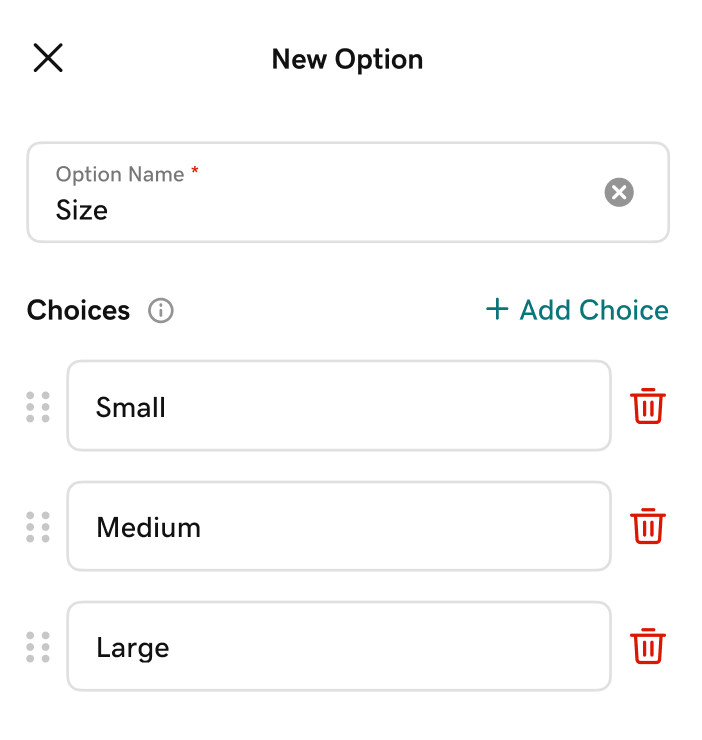Edit the Small choice field
This screenshot has height=740, width=702.
pyautogui.click(x=338, y=407)
